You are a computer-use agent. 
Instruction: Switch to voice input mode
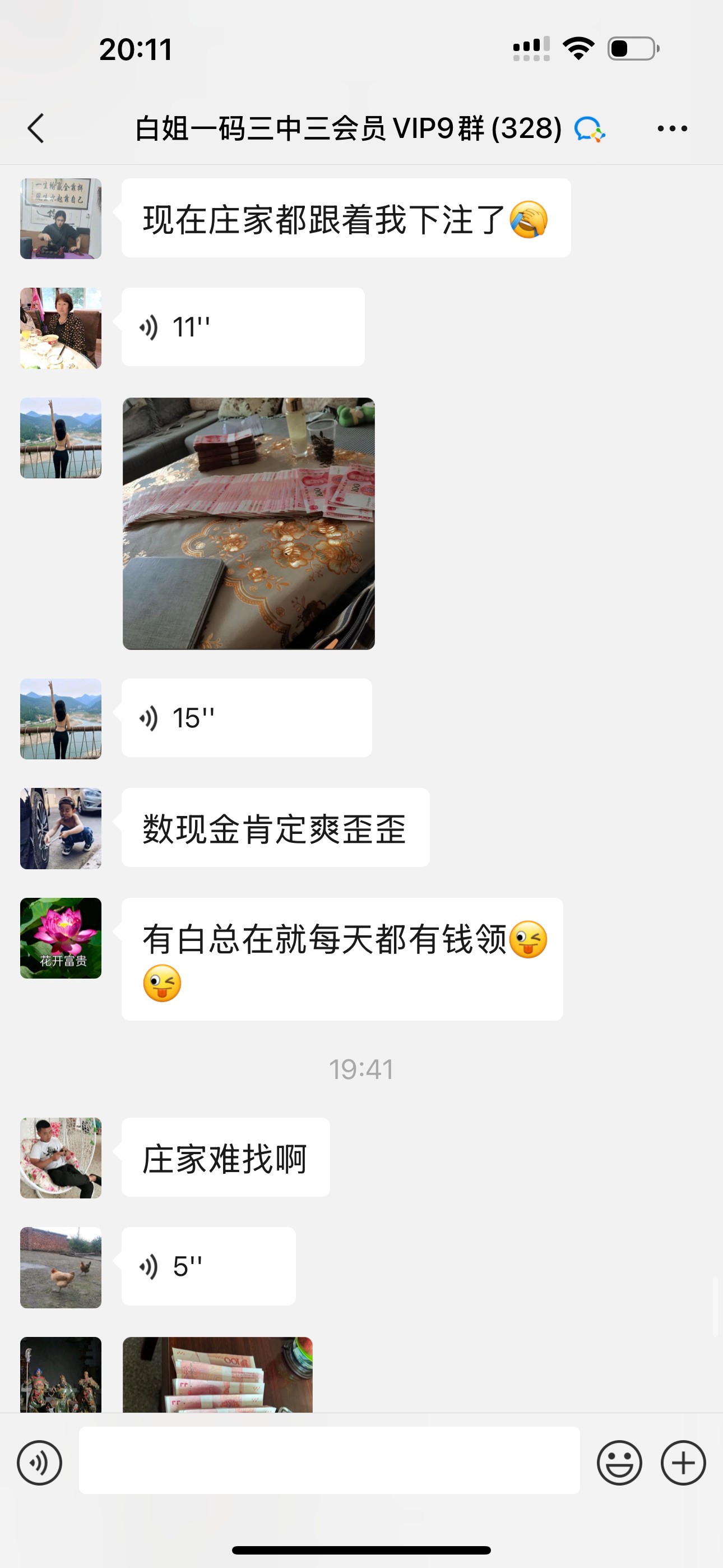(40, 1463)
